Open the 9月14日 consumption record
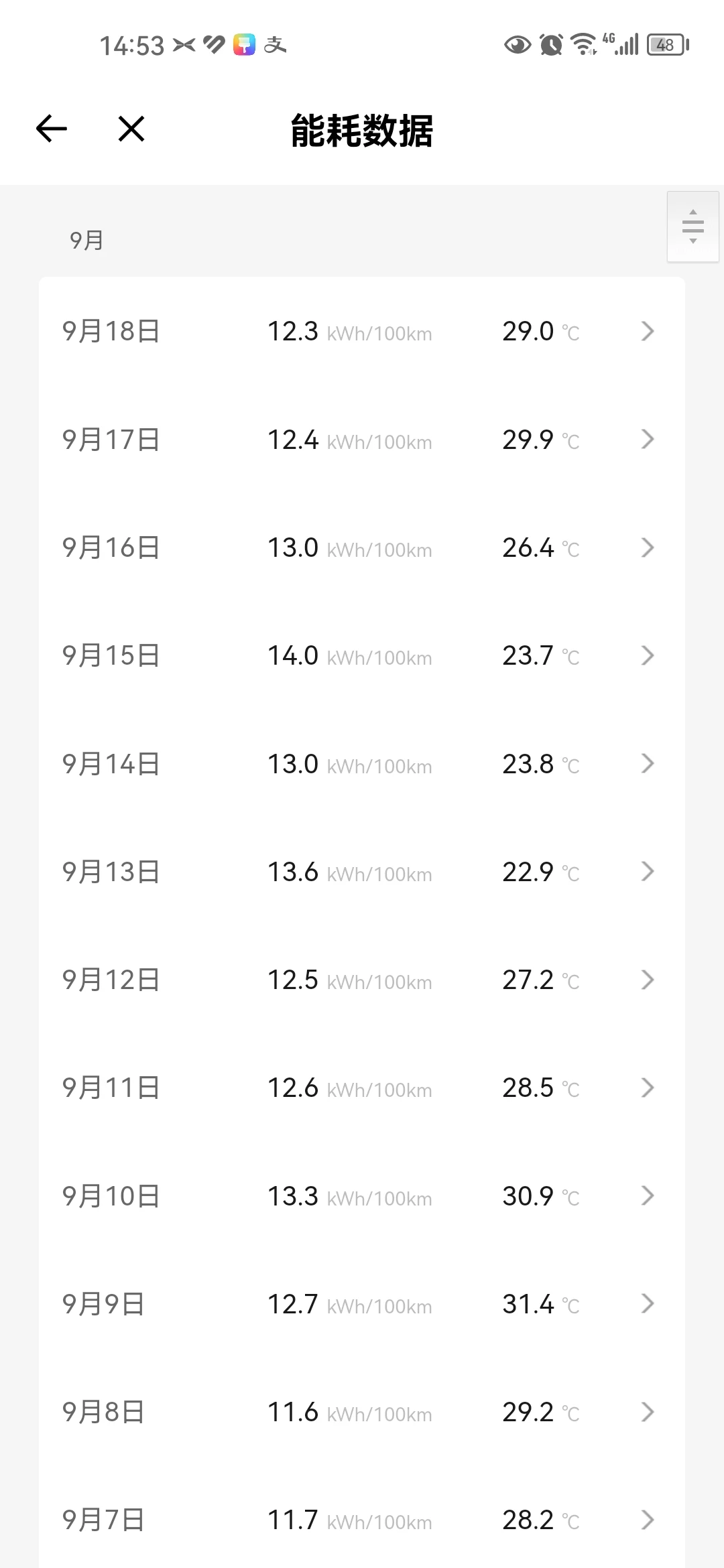This screenshot has width=724, height=1568. click(362, 764)
